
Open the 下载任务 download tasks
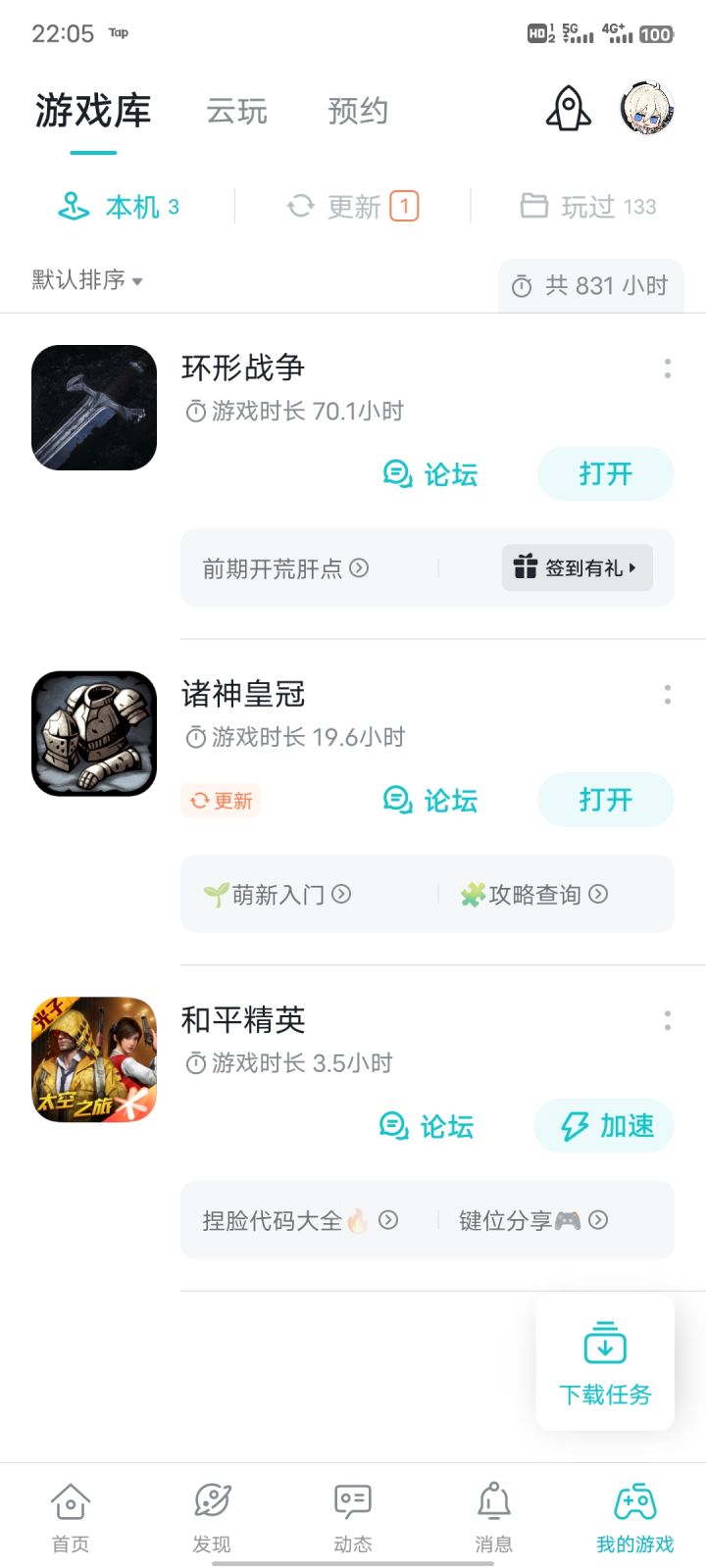click(x=605, y=1363)
